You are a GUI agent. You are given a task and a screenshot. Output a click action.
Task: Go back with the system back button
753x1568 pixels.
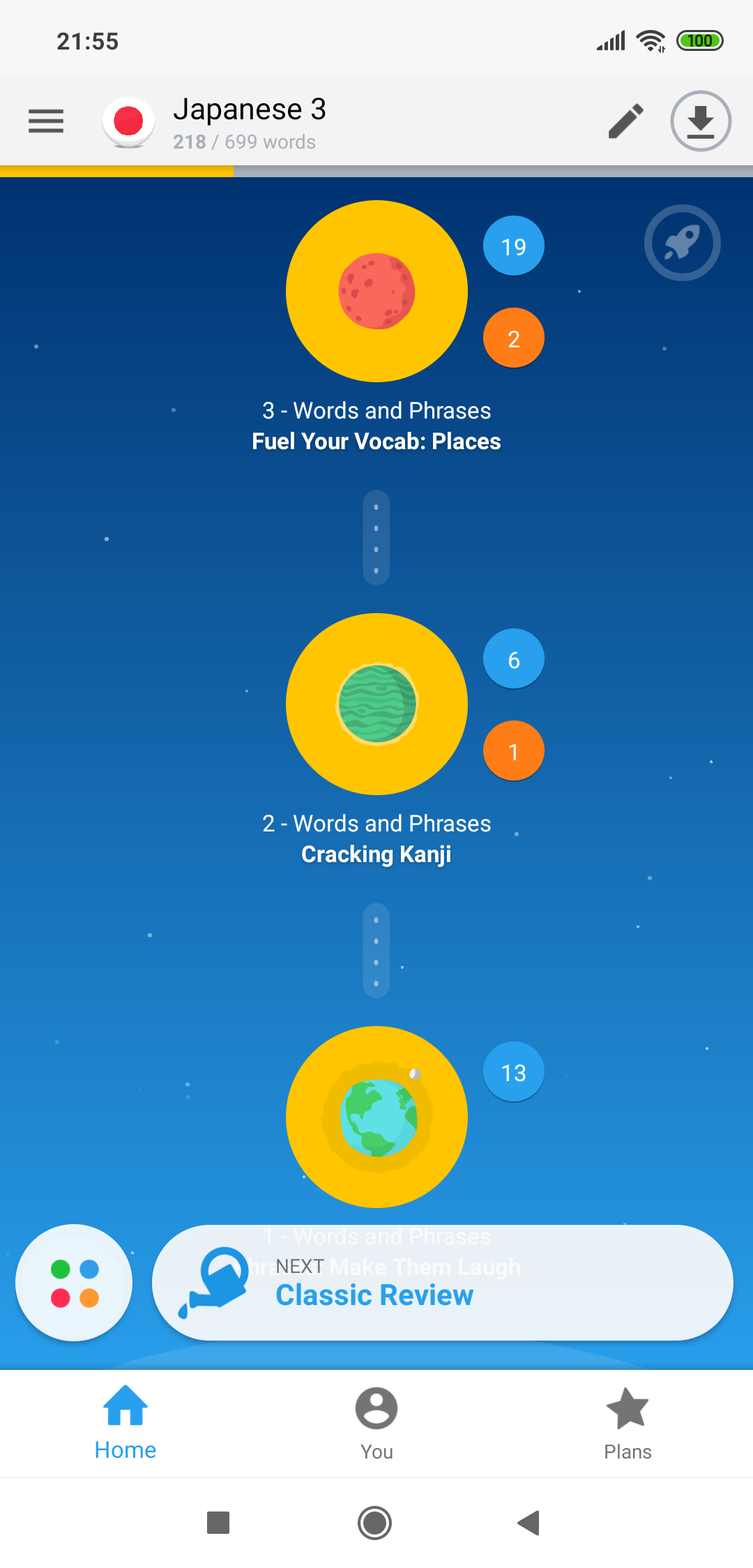tap(528, 1523)
